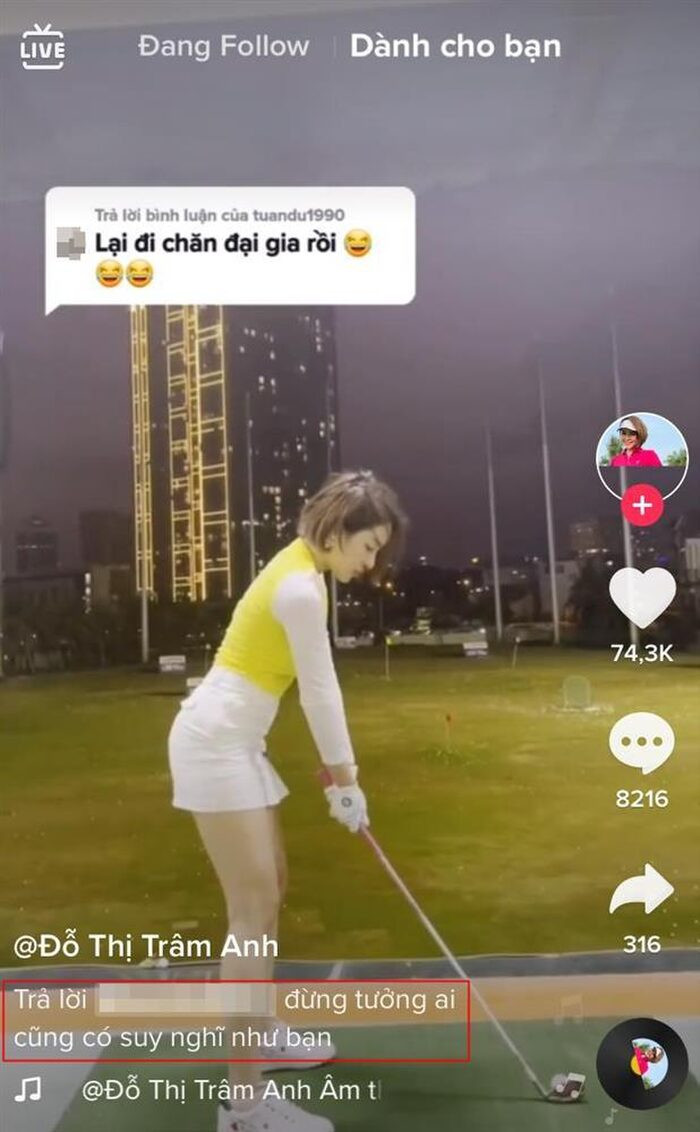Follow the creator with the plus button
The width and height of the screenshot is (700, 1132).
[x=641, y=506]
